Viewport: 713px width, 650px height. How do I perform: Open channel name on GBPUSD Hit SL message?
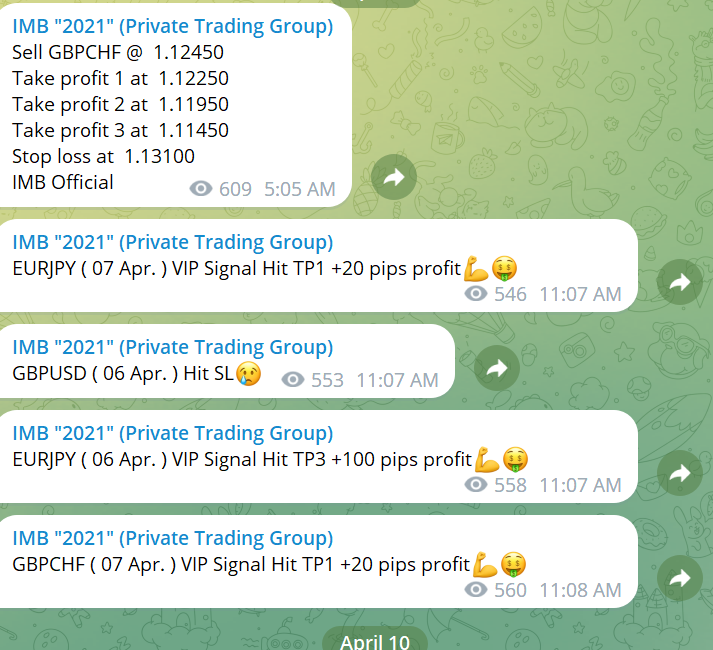[x=173, y=347]
